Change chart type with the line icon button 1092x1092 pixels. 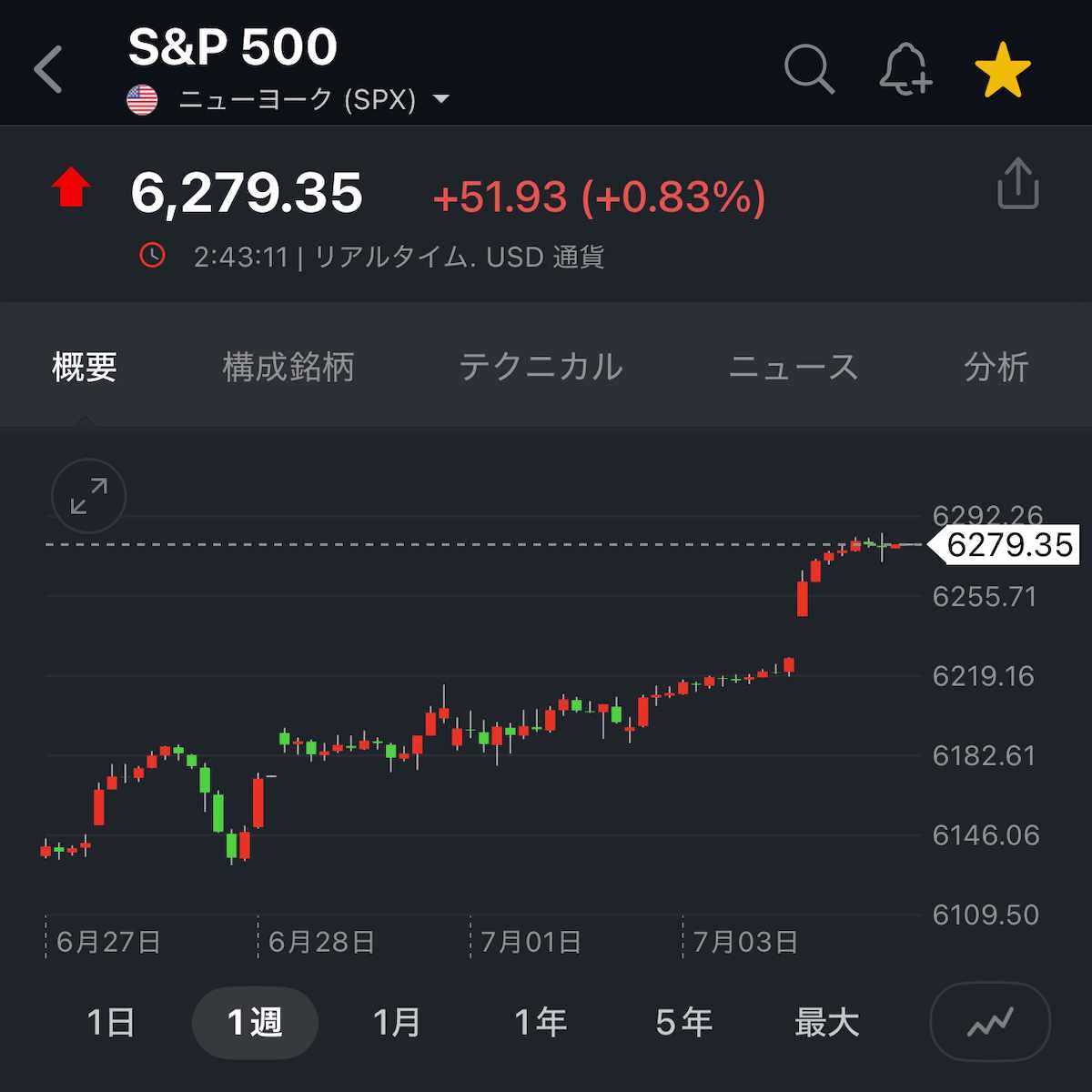coord(990,1022)
